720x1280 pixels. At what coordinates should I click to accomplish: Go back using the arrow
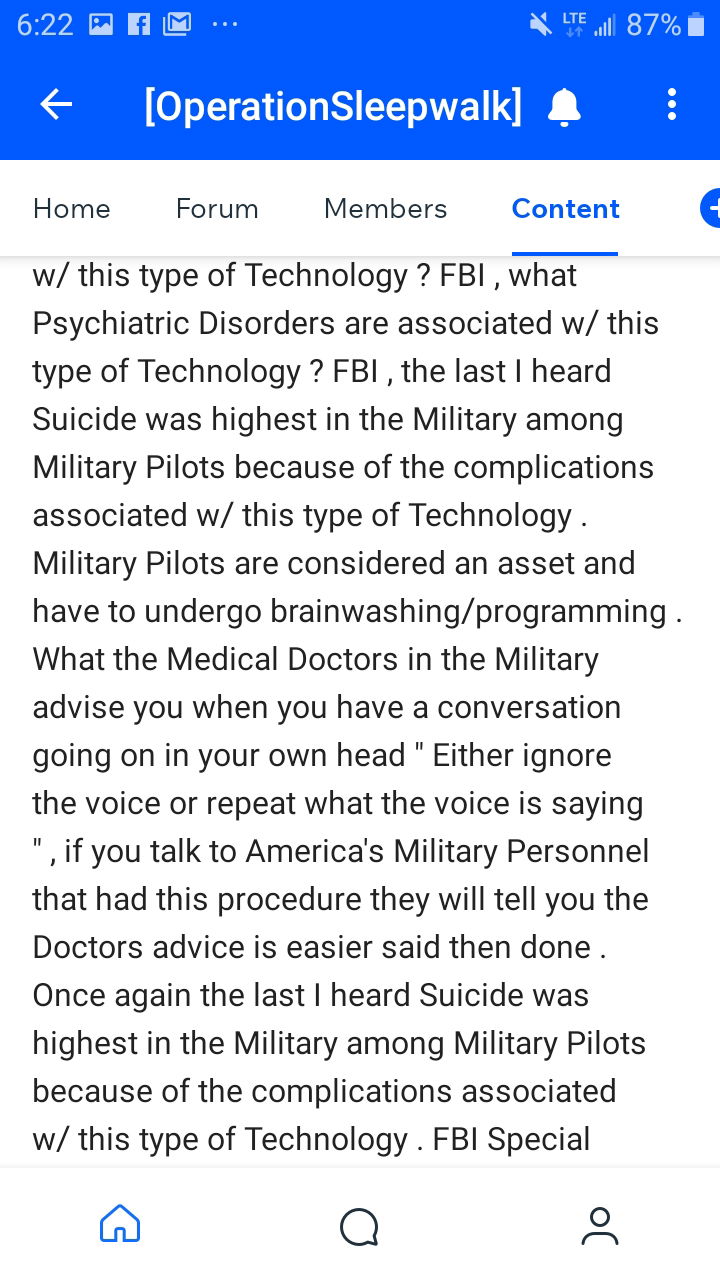tap(57, 104)
